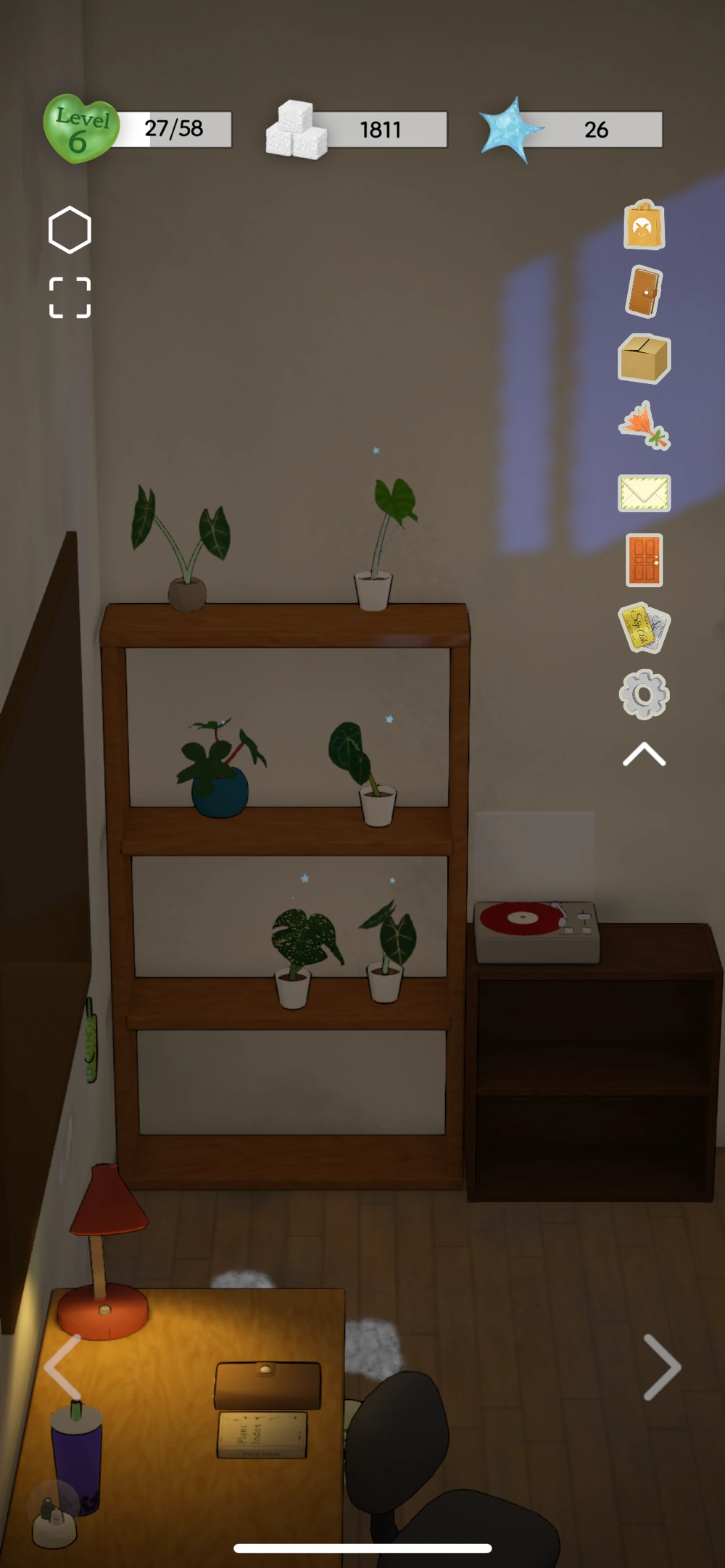Collect the blue star above the top shelf plant
This screenshot has height=1568, width=725.
(x=376, y=451)
